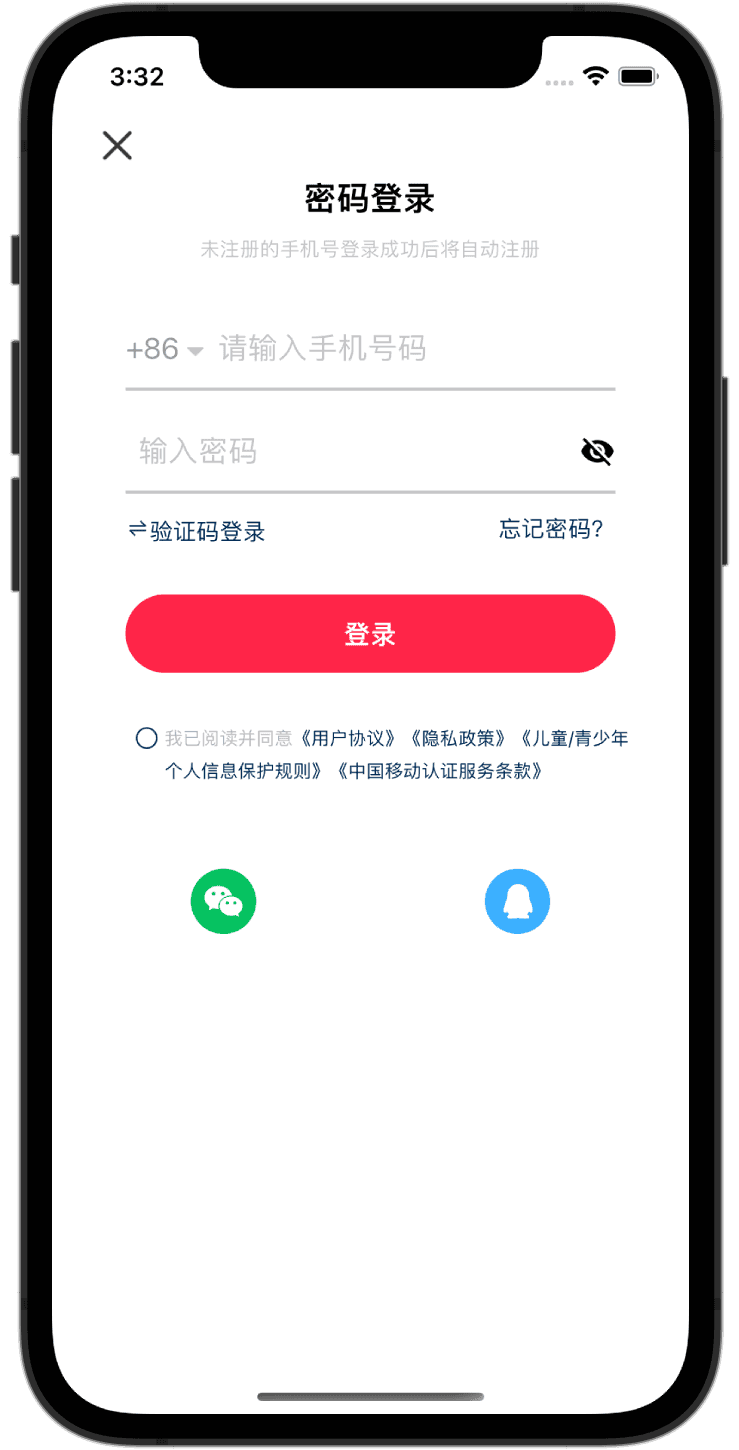Check the agreement consent circle
Viewport: 739px width, 1450px height.
(146, 739)
